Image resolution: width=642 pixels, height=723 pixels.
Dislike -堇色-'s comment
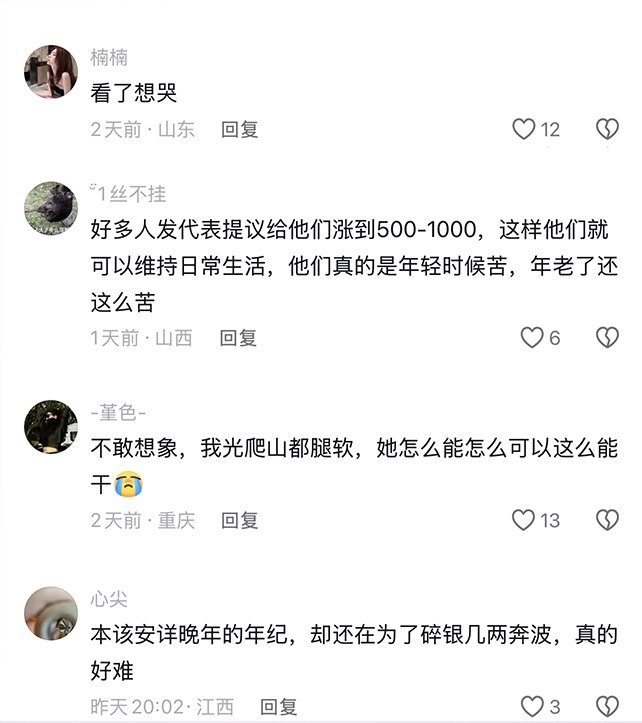(607, 520)
